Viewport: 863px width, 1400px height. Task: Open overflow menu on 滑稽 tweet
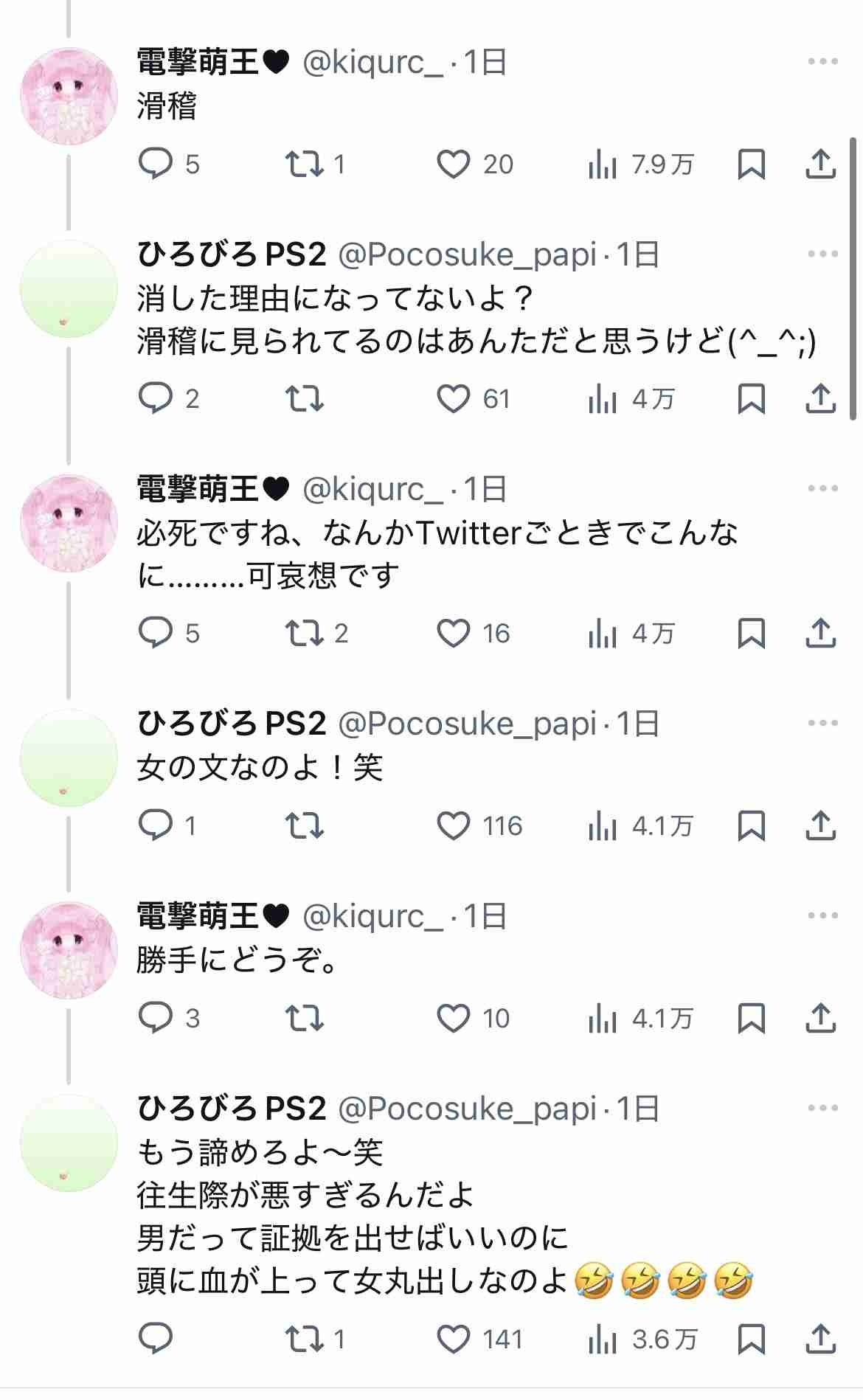(x=822, y=62)
